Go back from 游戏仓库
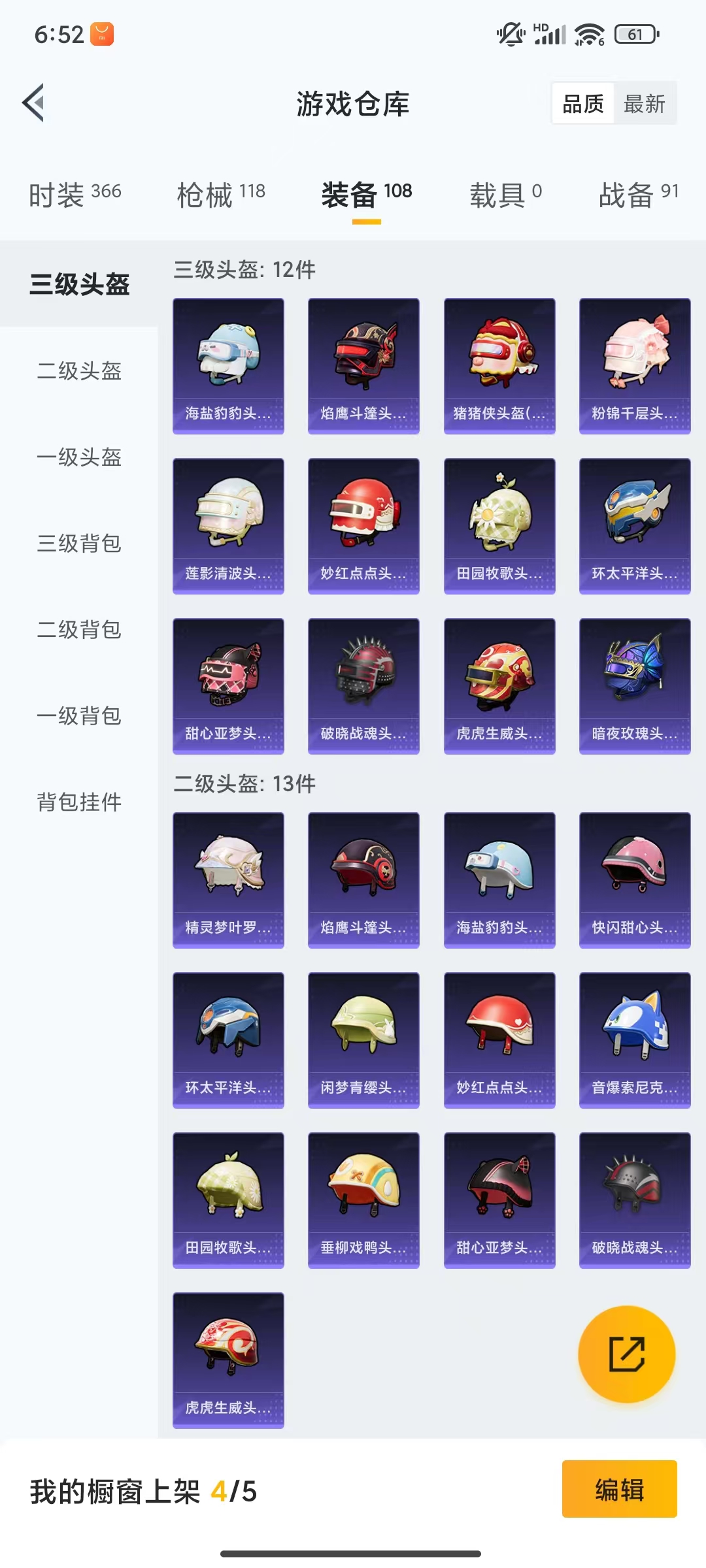 click(x=33, y=103)
